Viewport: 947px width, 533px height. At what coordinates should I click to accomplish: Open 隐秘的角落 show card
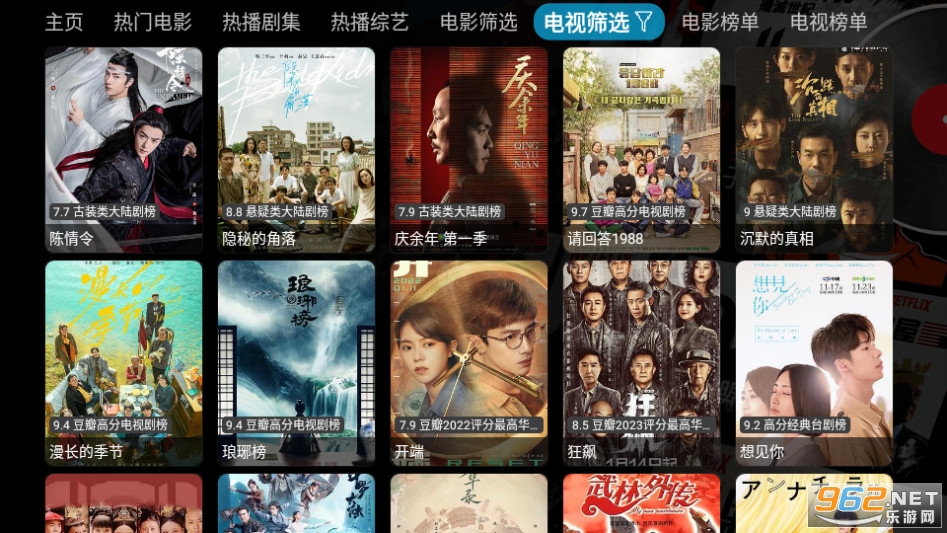tap(296, 148)
